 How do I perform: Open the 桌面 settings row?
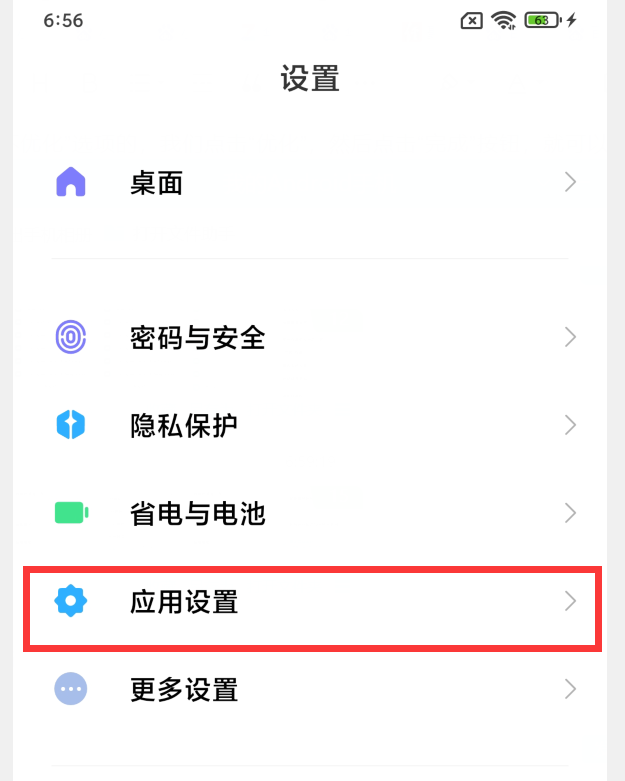point(310,183)
